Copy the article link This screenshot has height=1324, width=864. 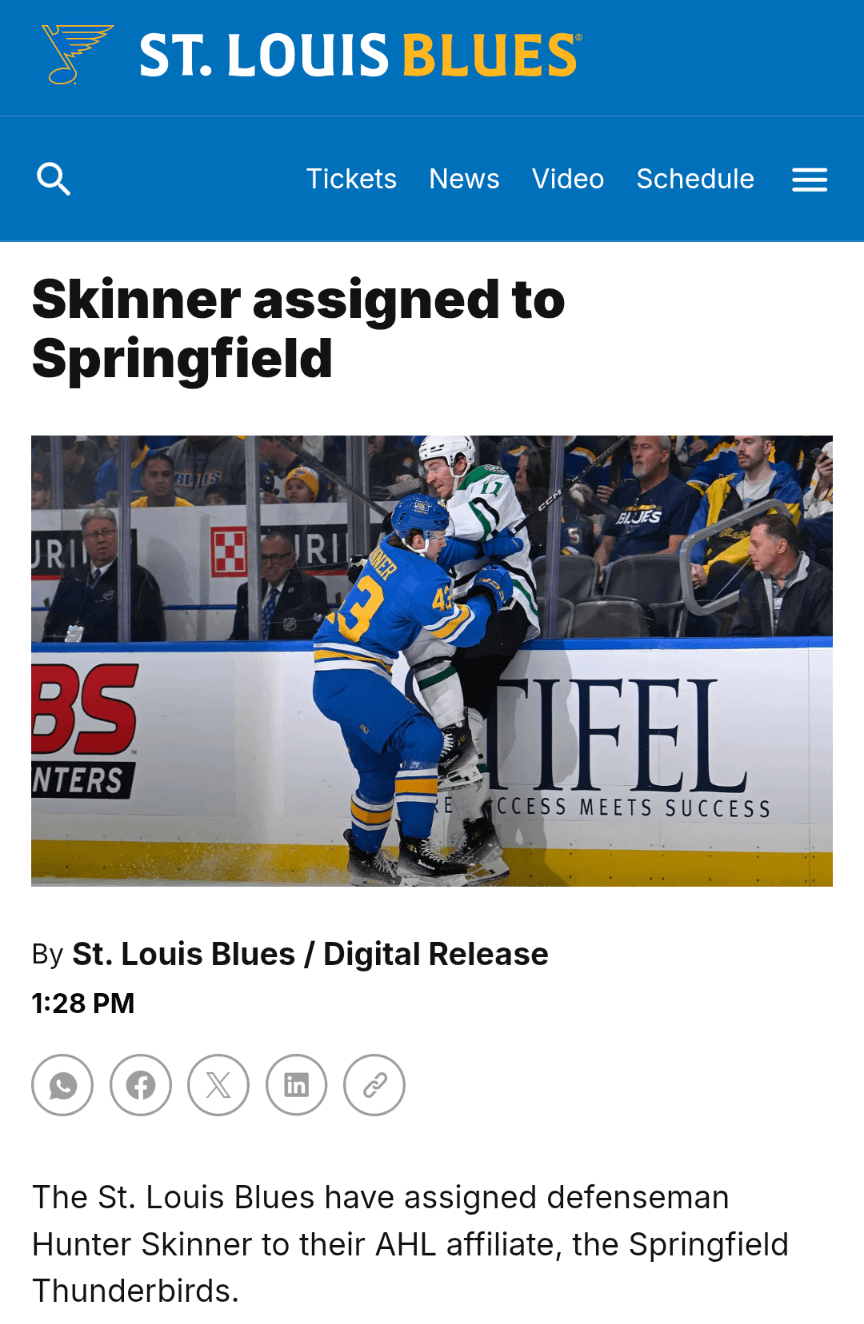point(374,1085)
